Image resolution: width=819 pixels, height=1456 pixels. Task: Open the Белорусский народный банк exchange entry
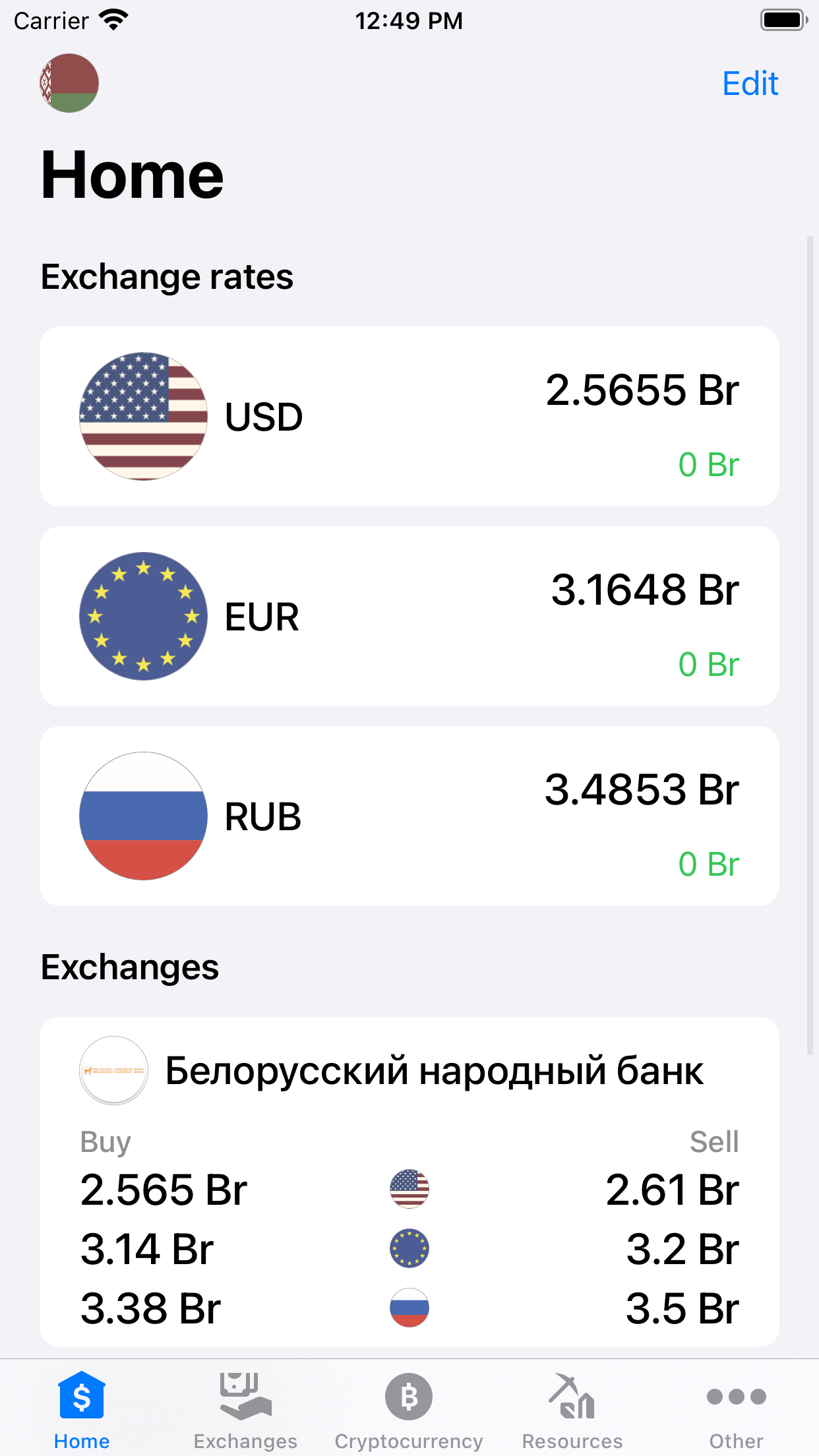tap(409, 1187)
